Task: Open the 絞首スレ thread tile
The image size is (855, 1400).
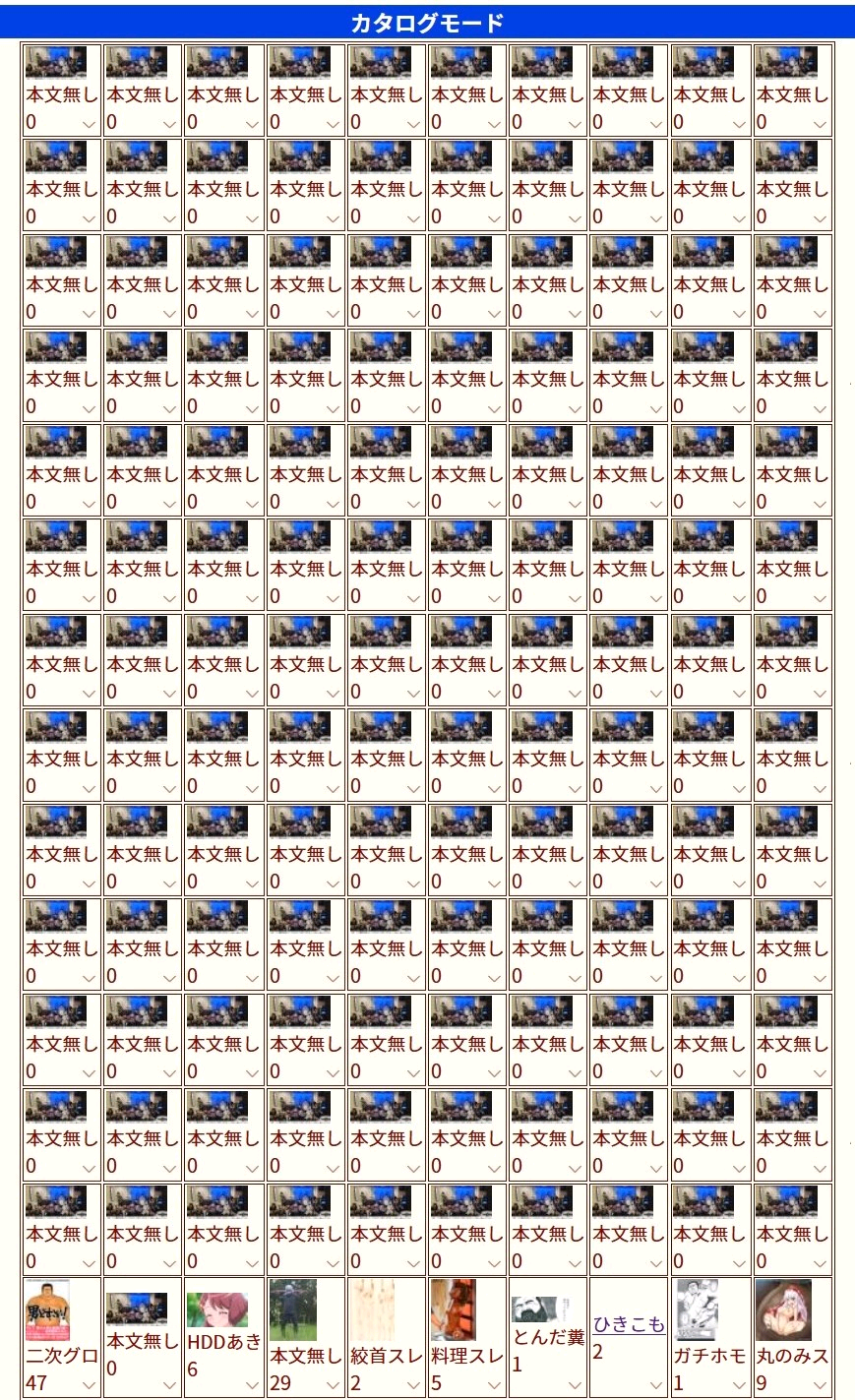Action: pyautogui.click(x=374, y=1309)
